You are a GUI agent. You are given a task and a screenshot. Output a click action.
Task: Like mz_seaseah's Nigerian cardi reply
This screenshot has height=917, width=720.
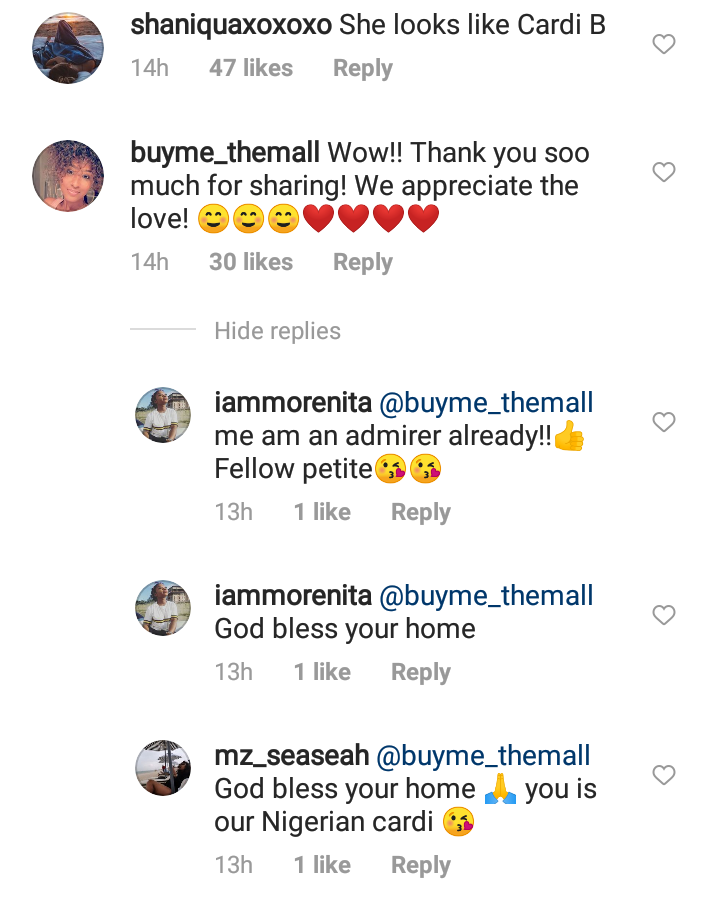(663, 775)
